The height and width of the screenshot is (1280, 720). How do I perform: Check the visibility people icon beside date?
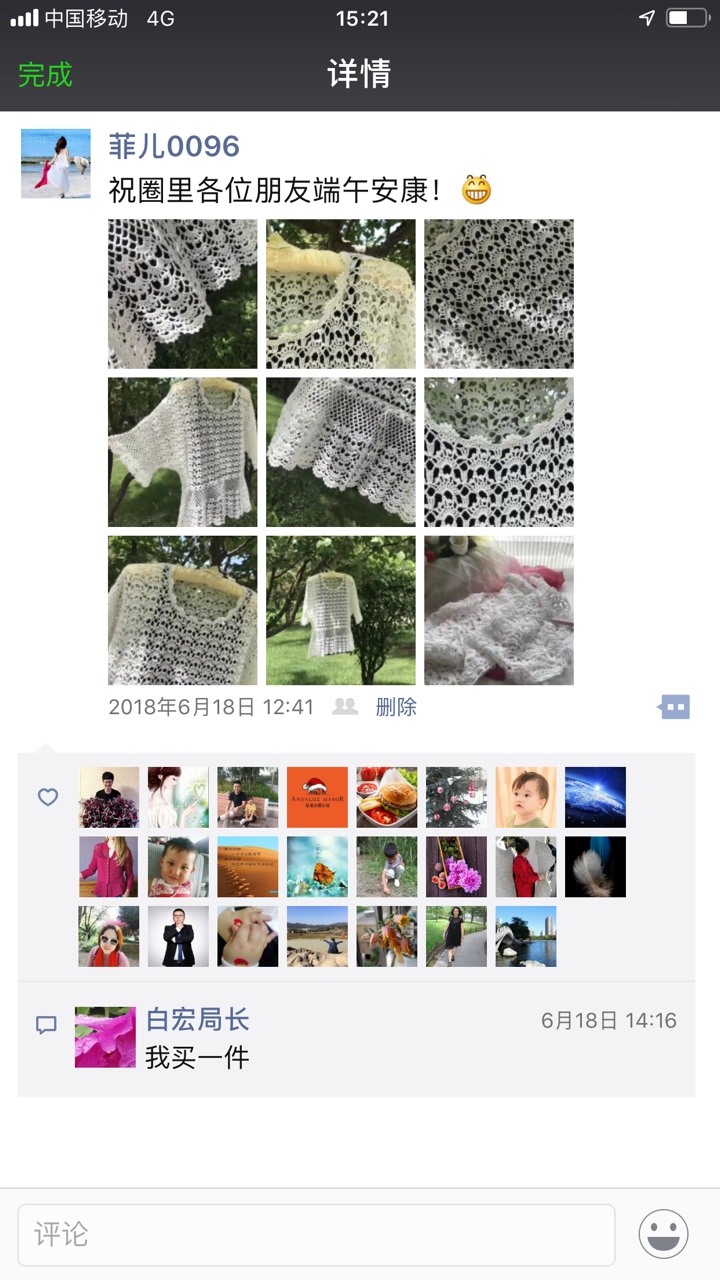tap(345, 707)
